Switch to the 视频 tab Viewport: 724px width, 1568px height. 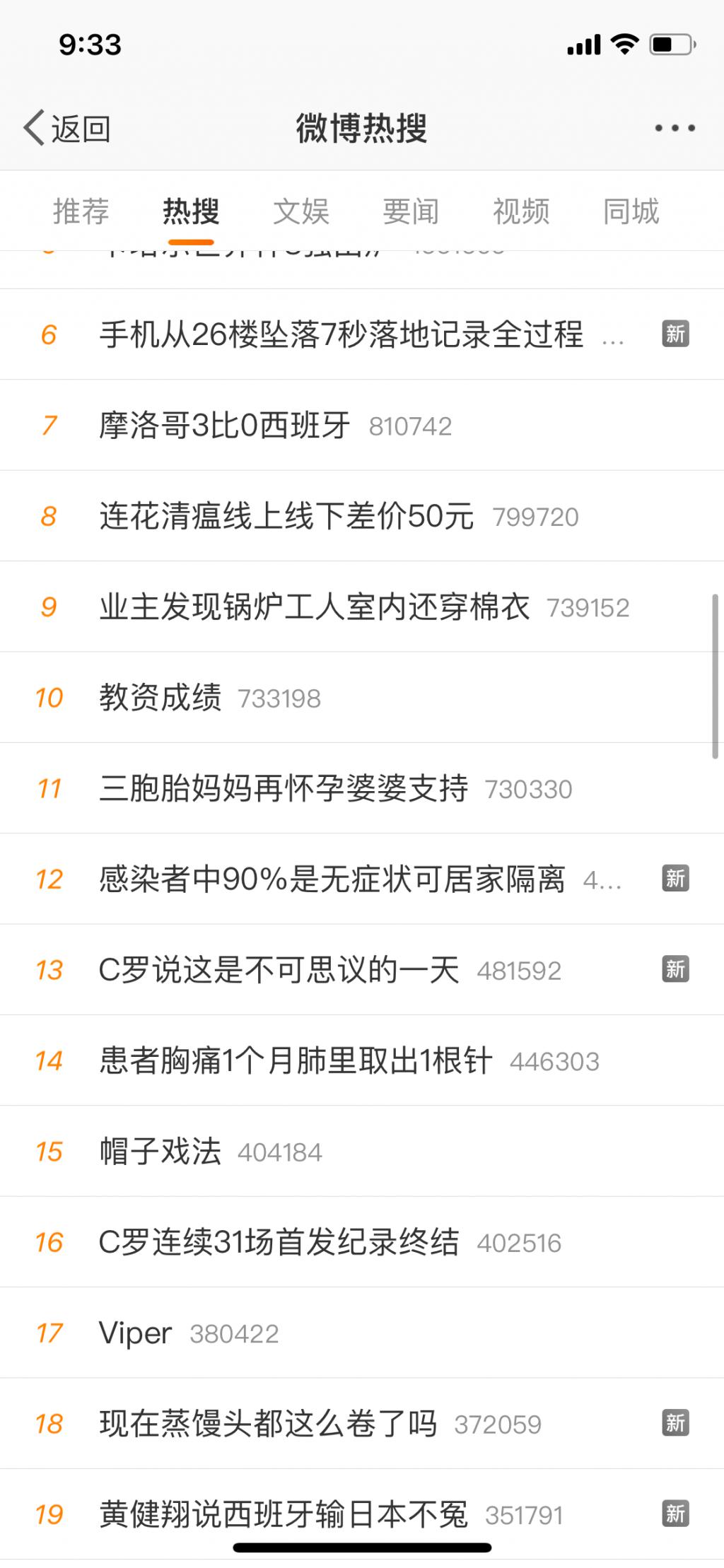tap(521, 211)
